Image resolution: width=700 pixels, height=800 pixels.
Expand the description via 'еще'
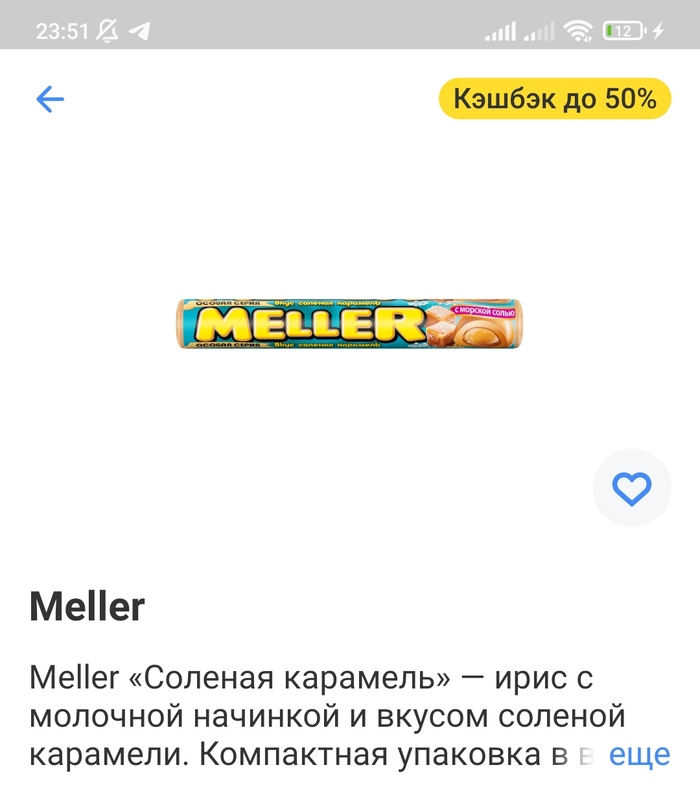click(639, 754)
